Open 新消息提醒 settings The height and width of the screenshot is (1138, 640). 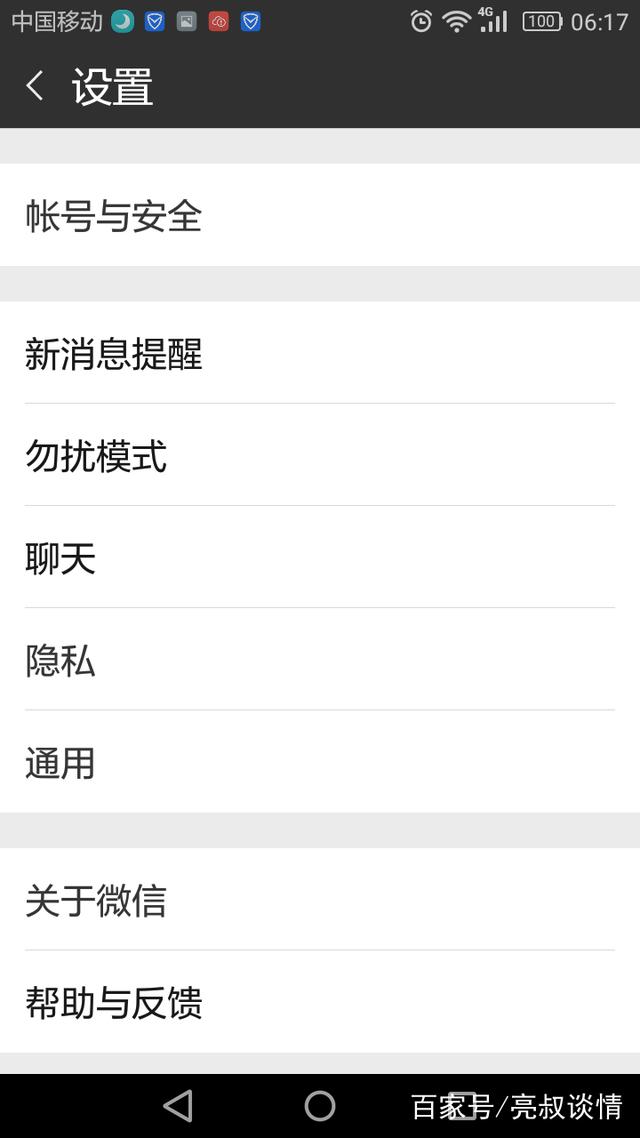pos(320,353)
